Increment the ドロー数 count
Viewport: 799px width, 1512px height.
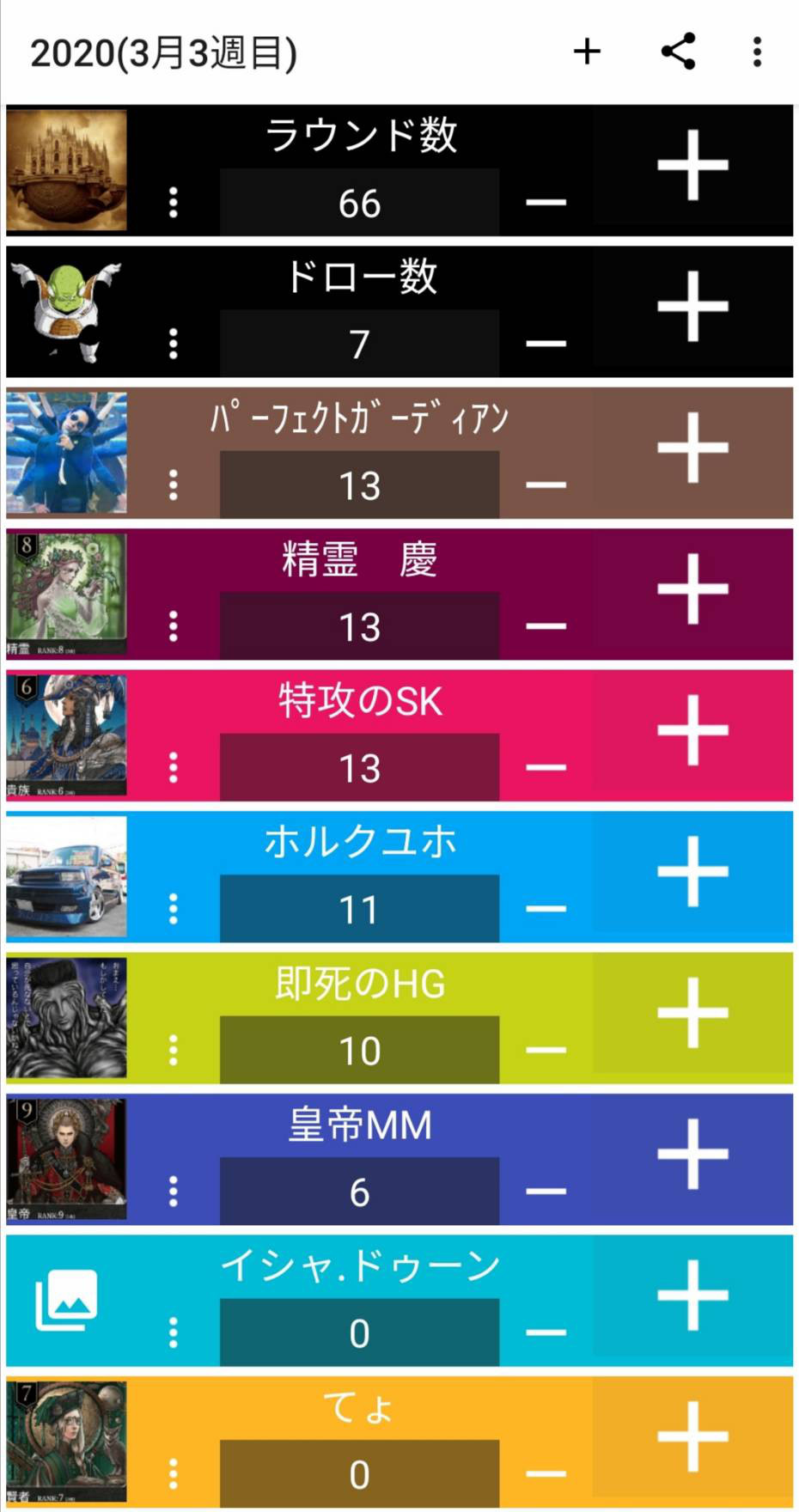click(x=692, y=308)
